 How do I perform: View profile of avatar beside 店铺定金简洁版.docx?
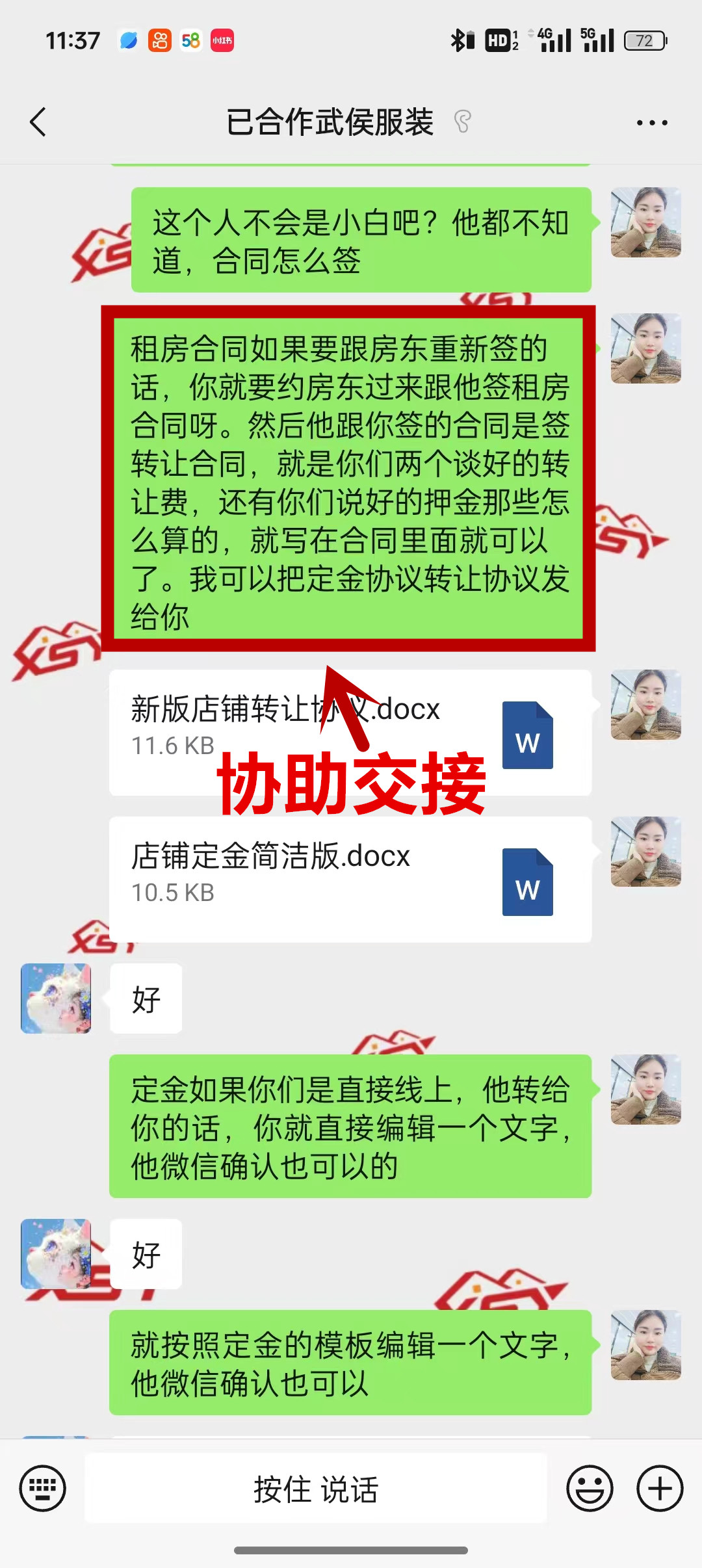tap(645, 852)
